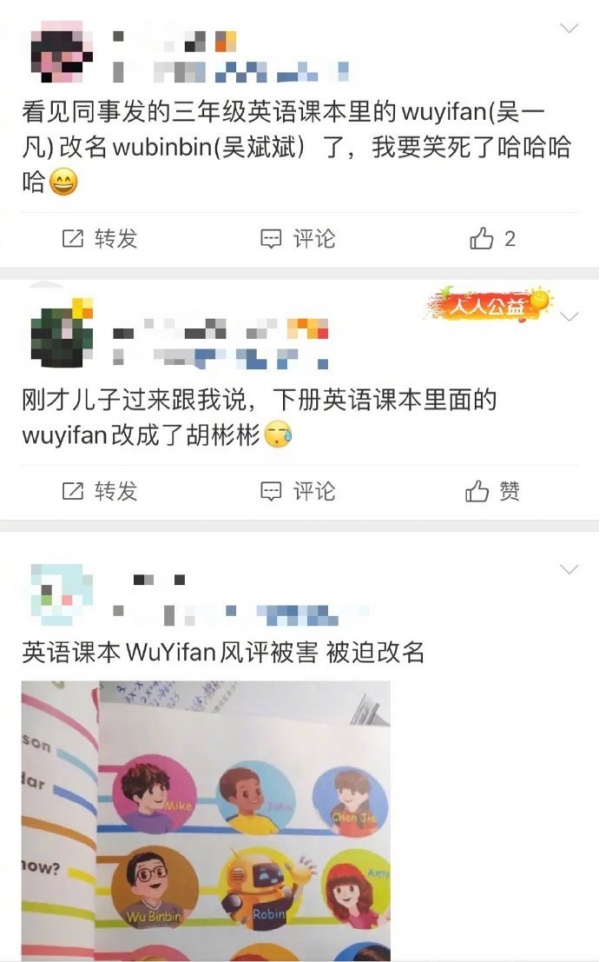Open options chevron on the 胡彬彬 post

(x=569, y=317)
